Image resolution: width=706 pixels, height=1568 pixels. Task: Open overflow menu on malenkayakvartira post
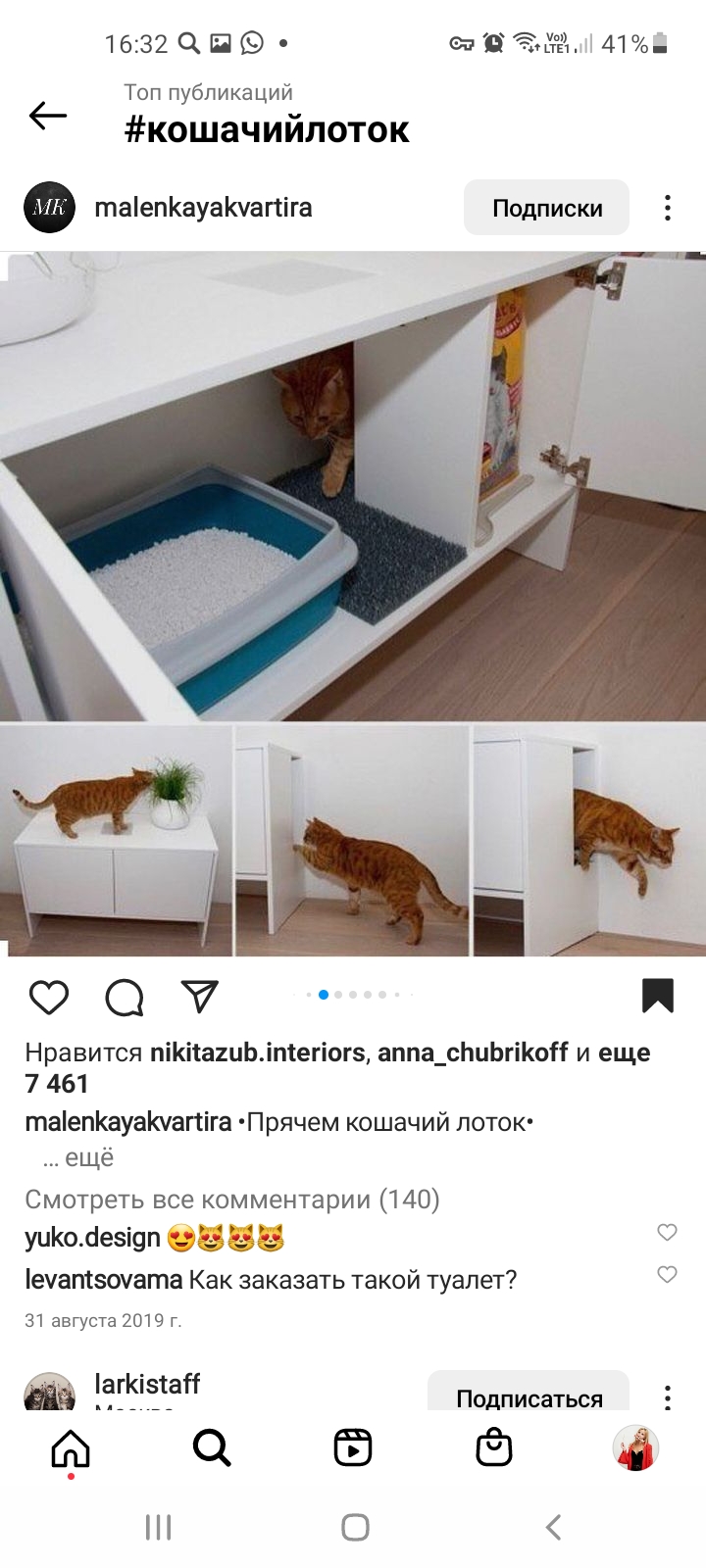(x=668, y=208)
